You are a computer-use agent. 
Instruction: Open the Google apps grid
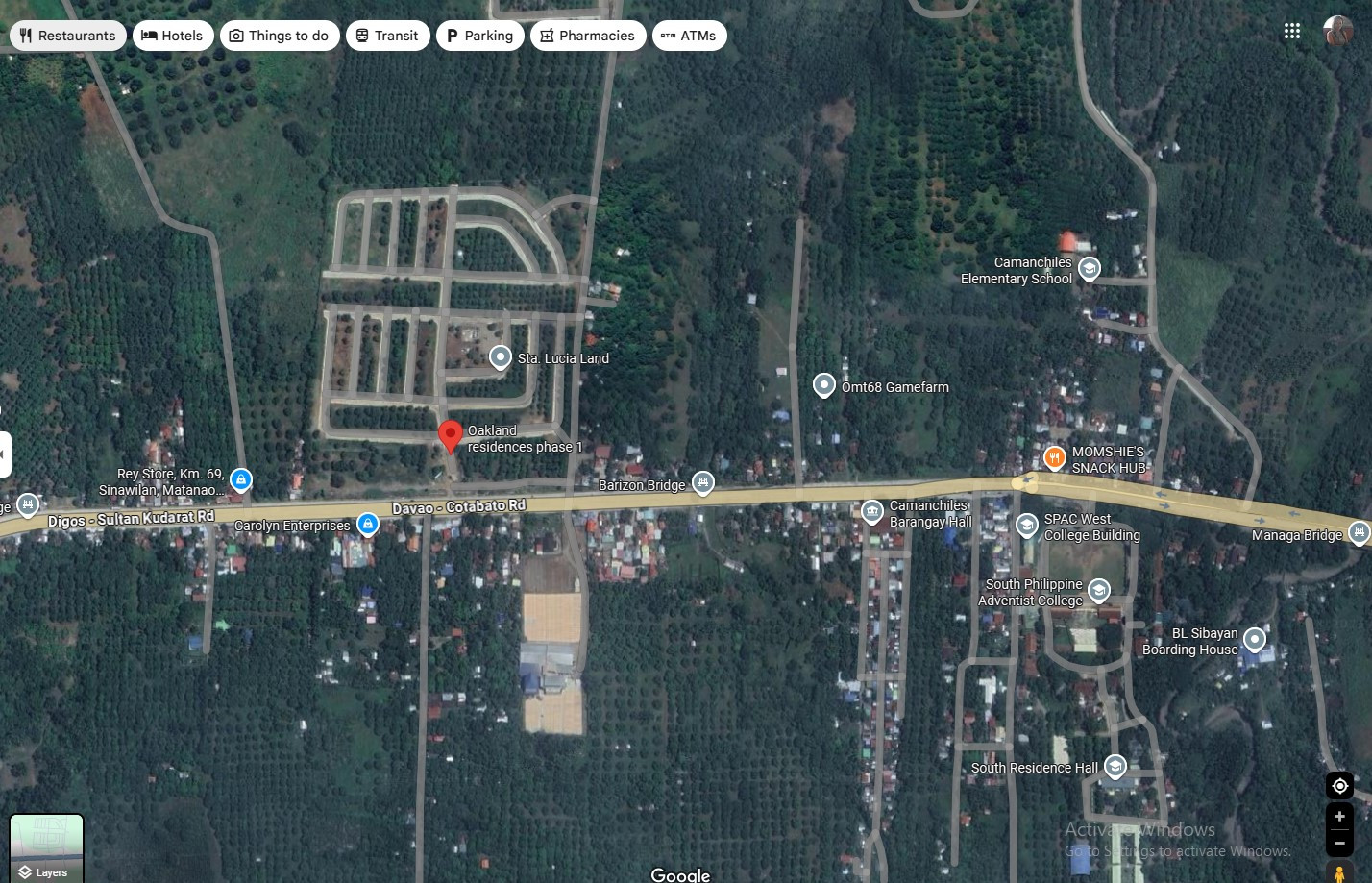pyautogui.click(x=1292, y=31)
